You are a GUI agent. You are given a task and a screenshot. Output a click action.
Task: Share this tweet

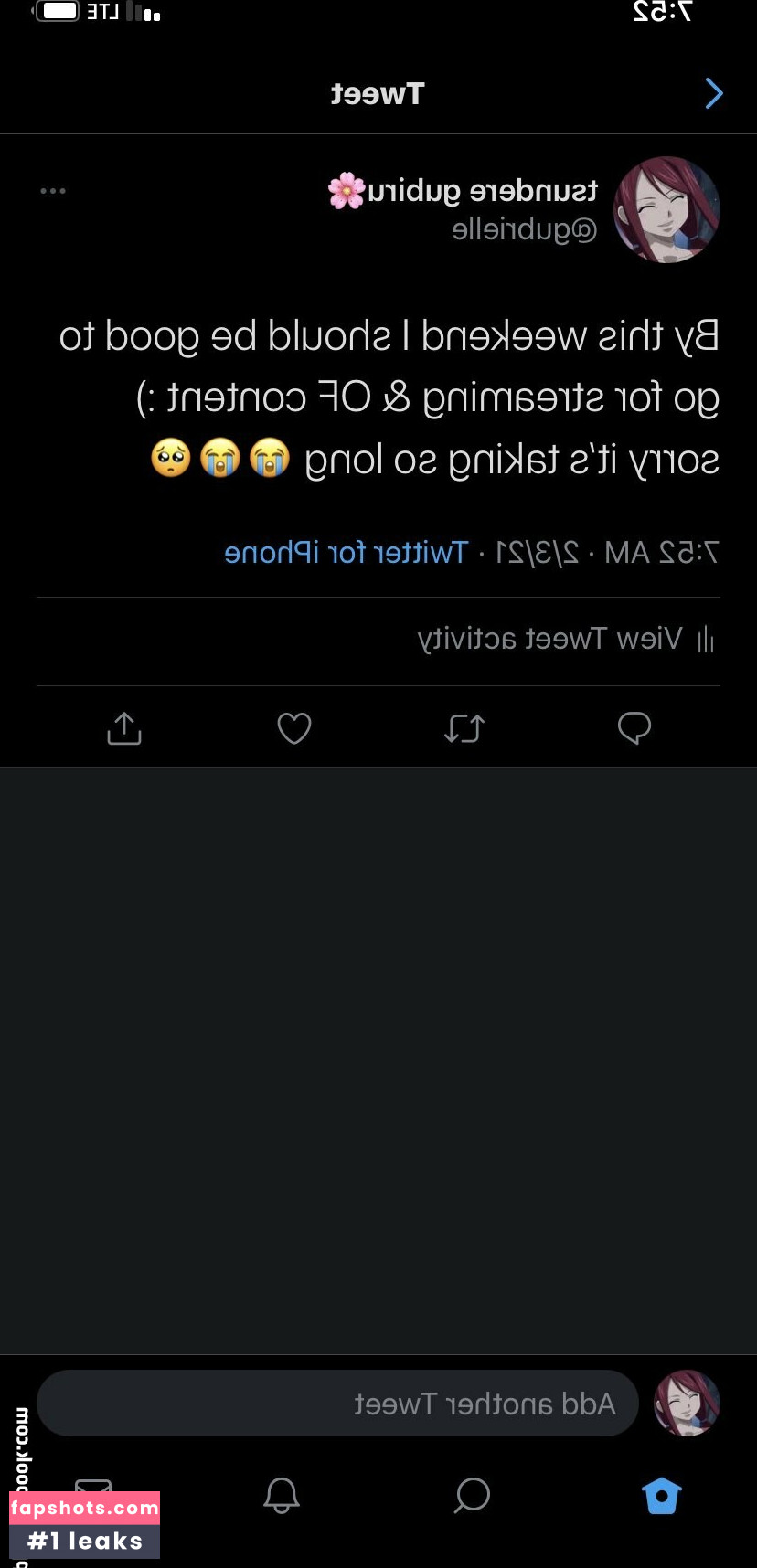coord(124,728)
